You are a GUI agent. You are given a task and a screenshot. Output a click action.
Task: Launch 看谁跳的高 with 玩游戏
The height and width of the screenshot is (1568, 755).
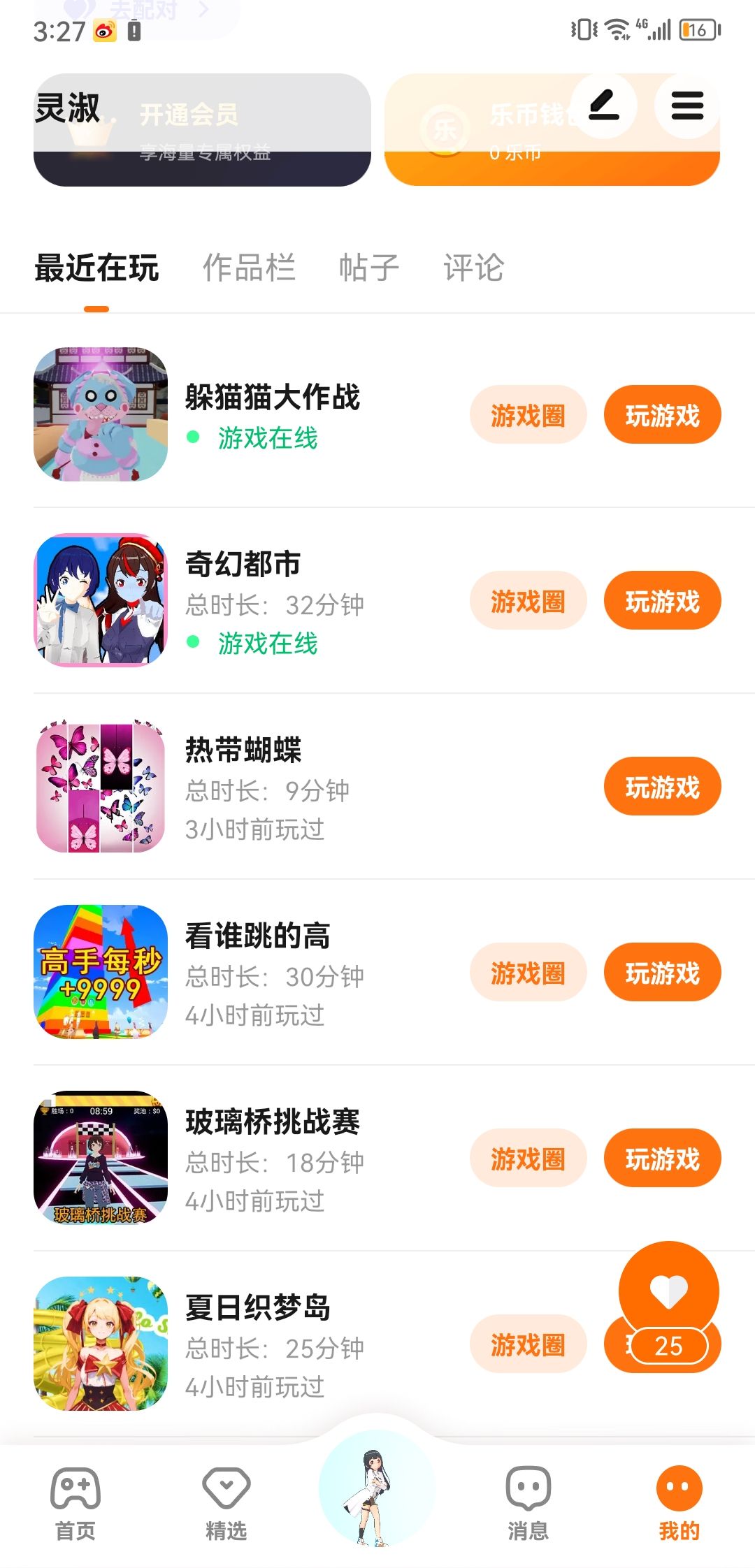click(661, 973)
